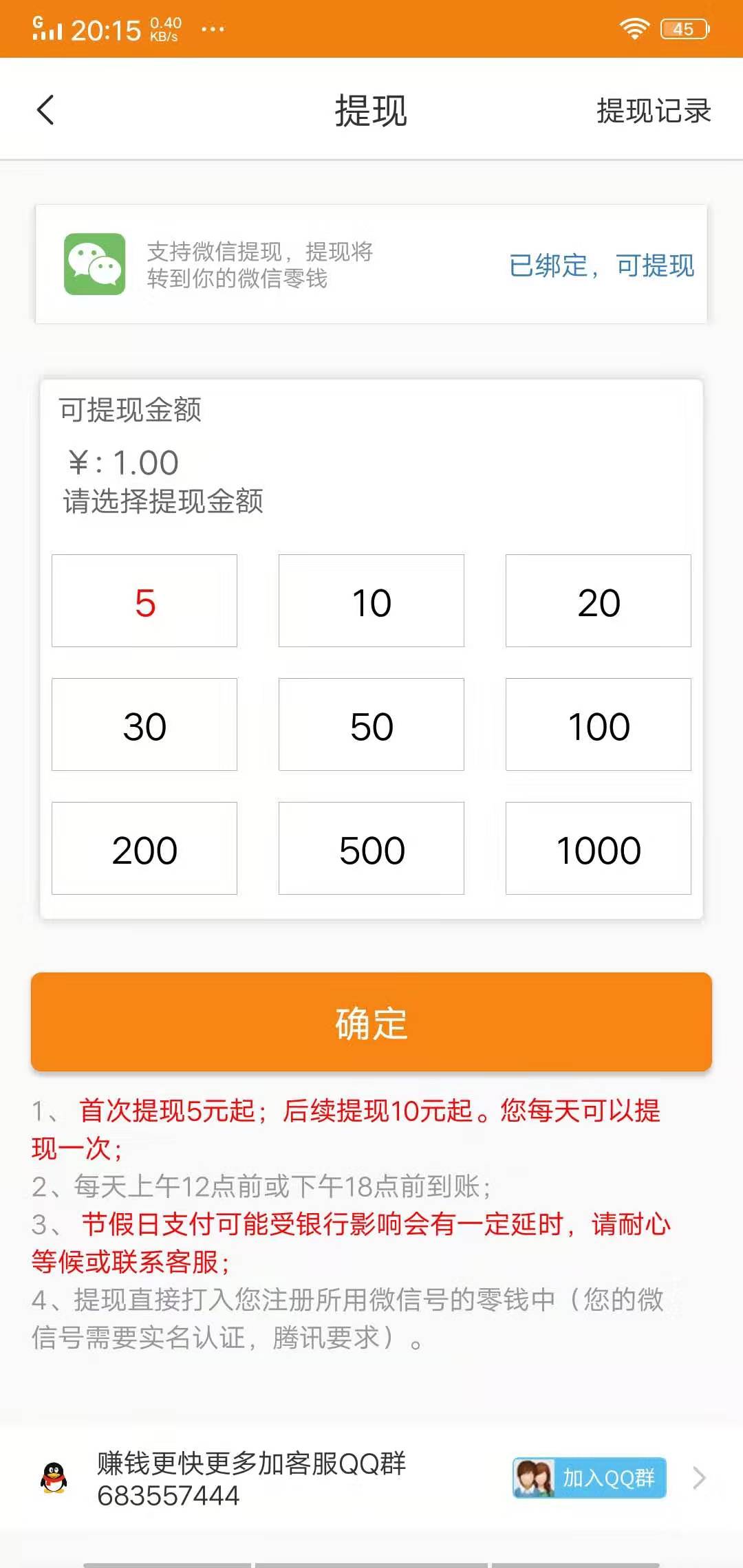743x1568 pixels.
Task: Select the 1000 yuan withdrawal amount
Action: [x=598, y=849]
